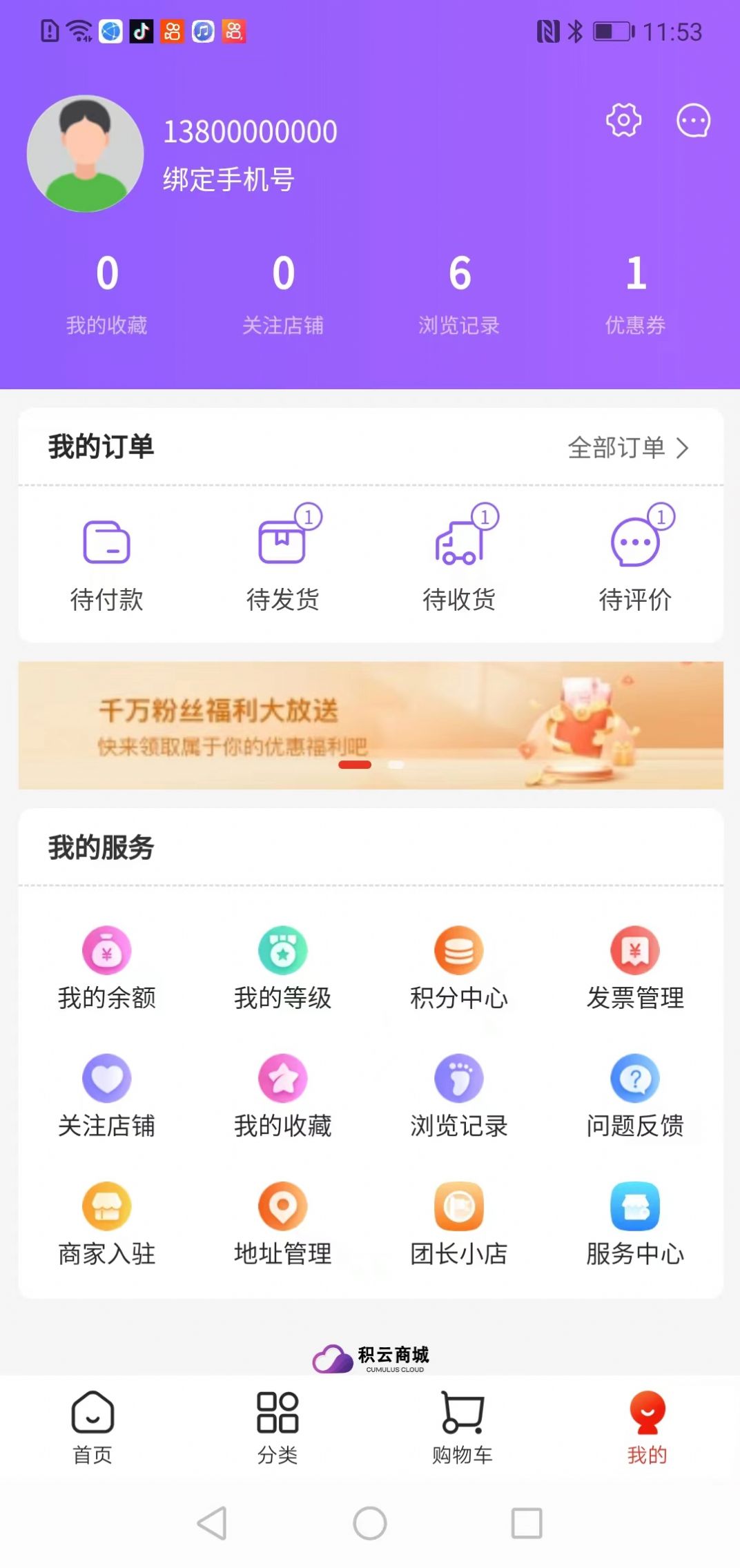Select 商家入驻 merchant entry icon
This screenshot has width=740, height=1568.
point(107,1208)
